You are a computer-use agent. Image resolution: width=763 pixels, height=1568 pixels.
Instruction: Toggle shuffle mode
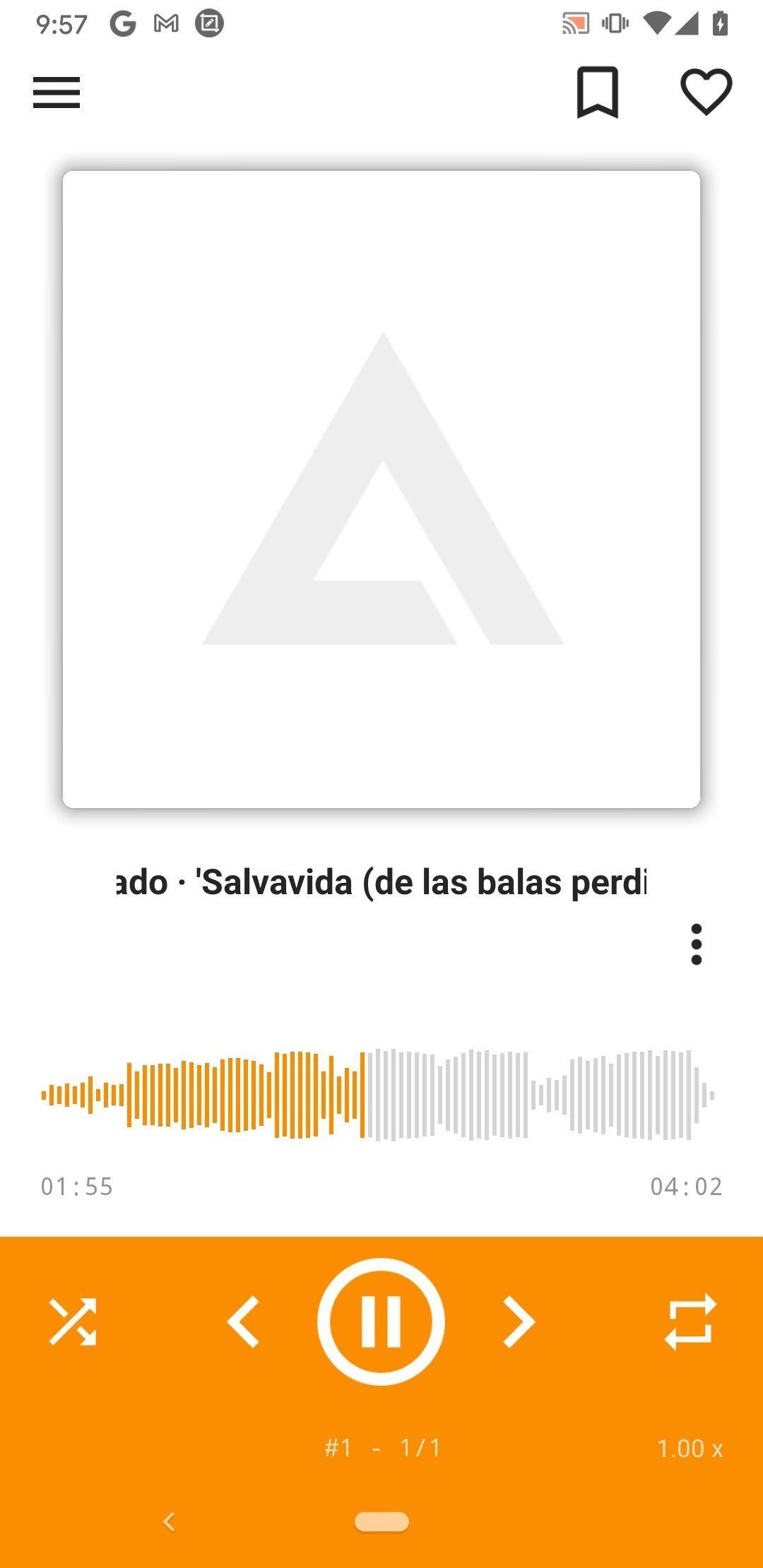[72, 1321]
